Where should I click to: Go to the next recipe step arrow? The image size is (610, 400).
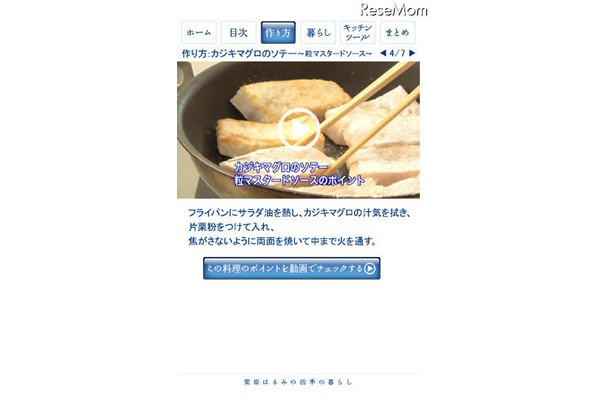tap(412, 53)
